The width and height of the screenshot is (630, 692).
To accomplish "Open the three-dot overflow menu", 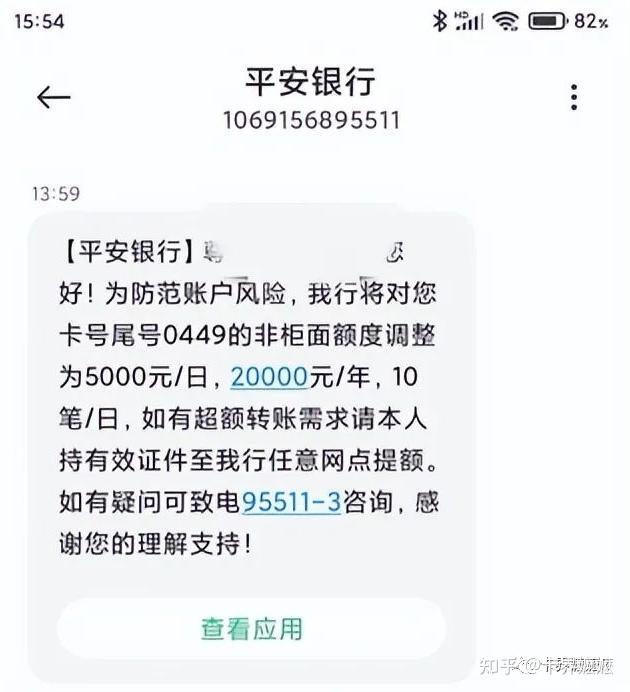I will (573, 97).
